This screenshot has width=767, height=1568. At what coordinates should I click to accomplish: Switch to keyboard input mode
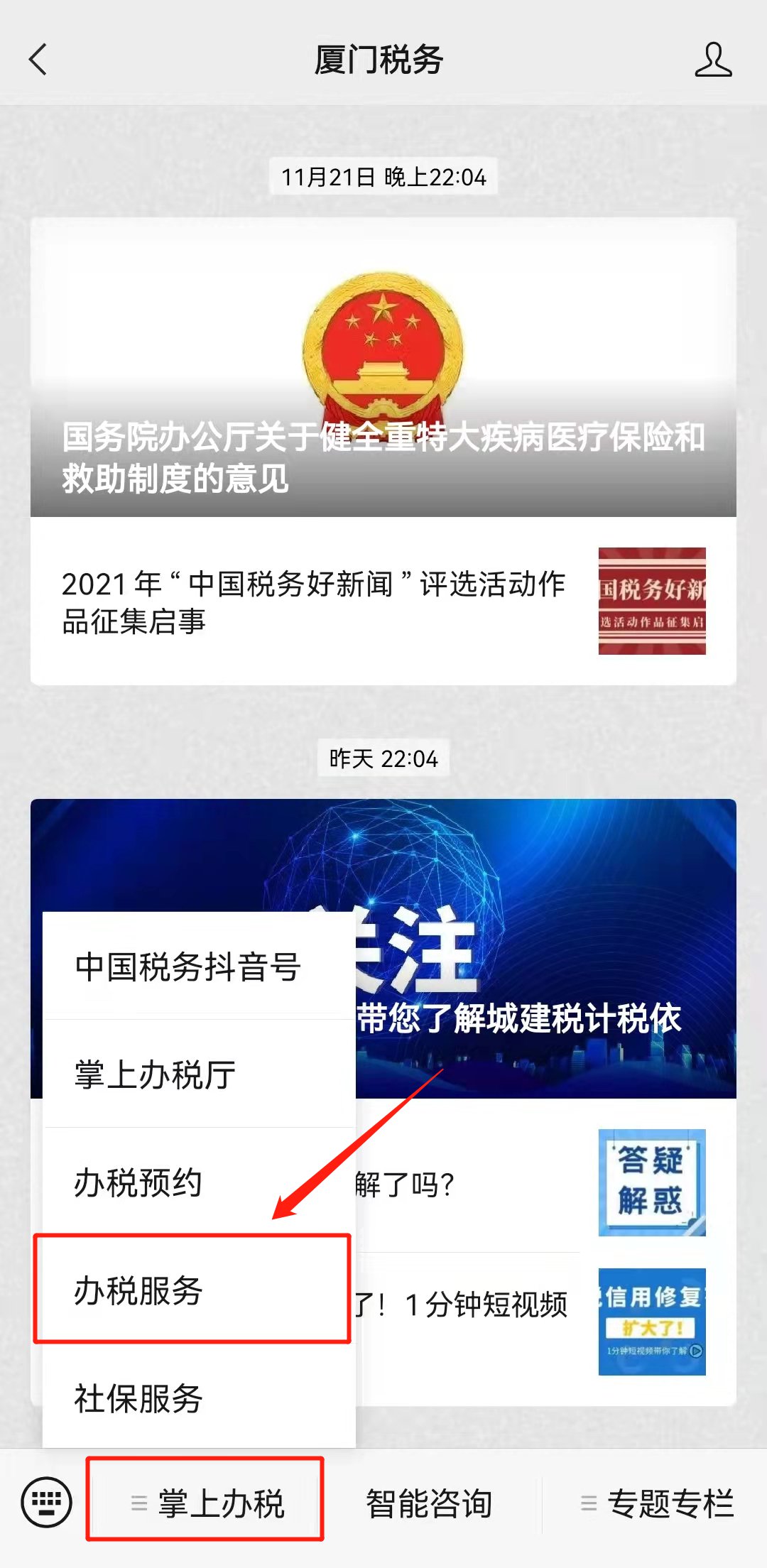click(x=47, y=1502)
